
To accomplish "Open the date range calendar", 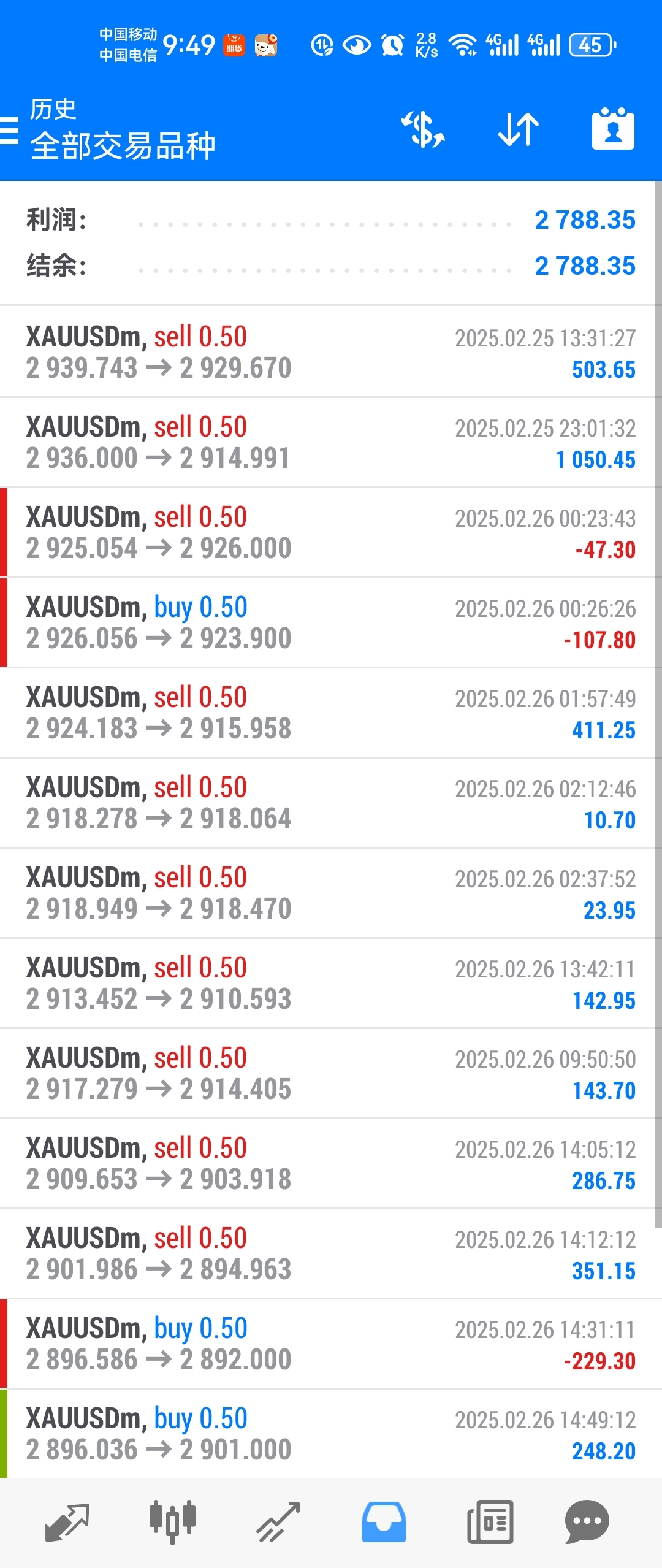I will click(x=613, y=130).
